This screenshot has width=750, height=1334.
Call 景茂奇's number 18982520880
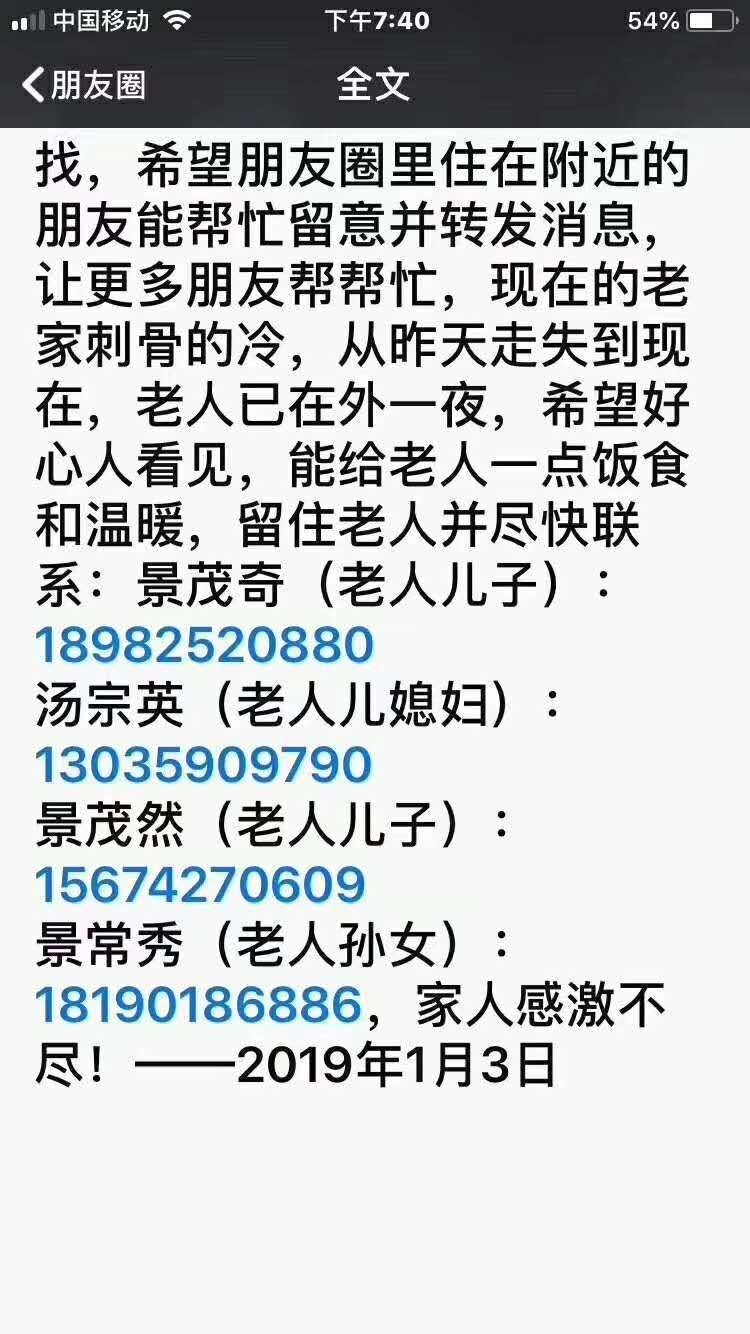coord(204,645)
